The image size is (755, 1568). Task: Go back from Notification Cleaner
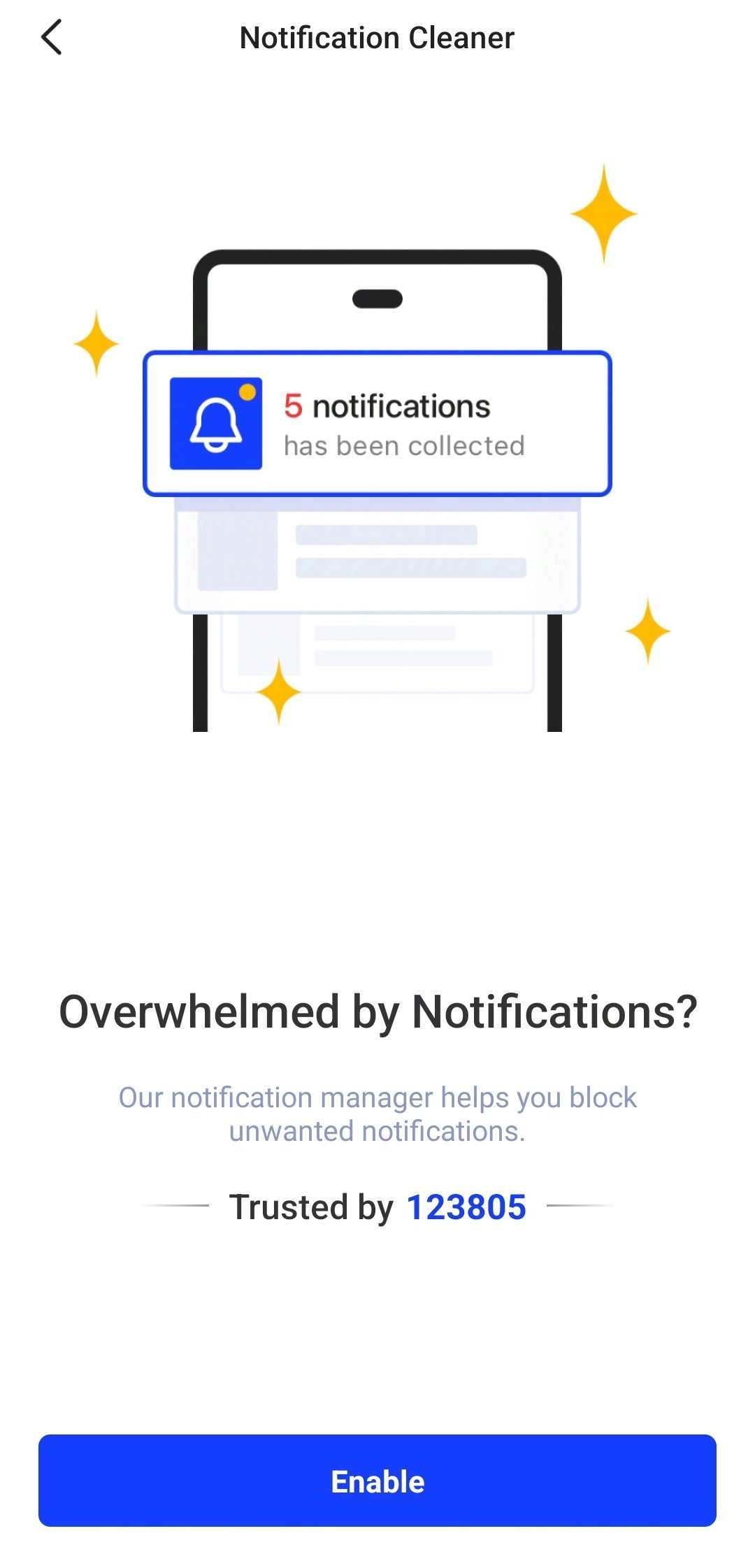[52, 38]
